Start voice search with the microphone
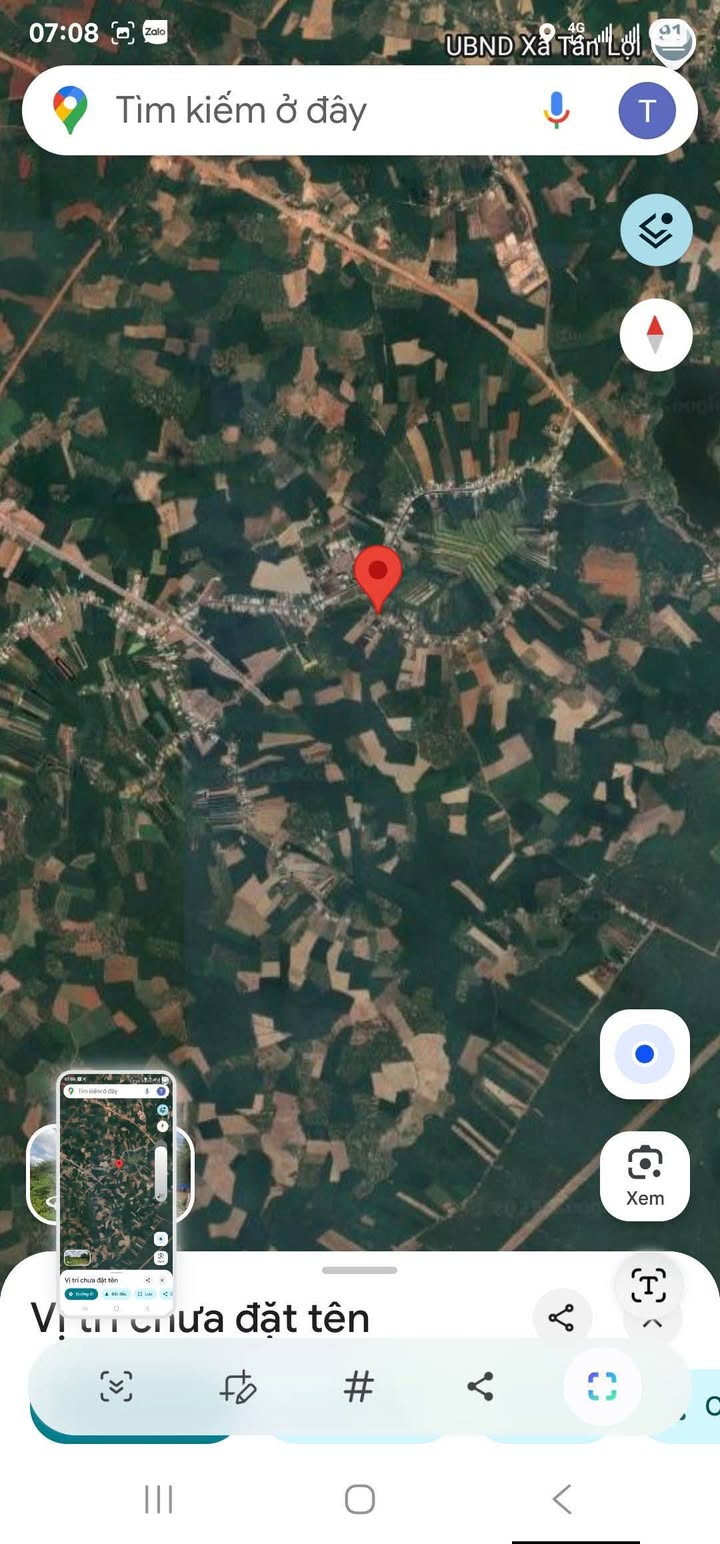 [x=556, y=110]
